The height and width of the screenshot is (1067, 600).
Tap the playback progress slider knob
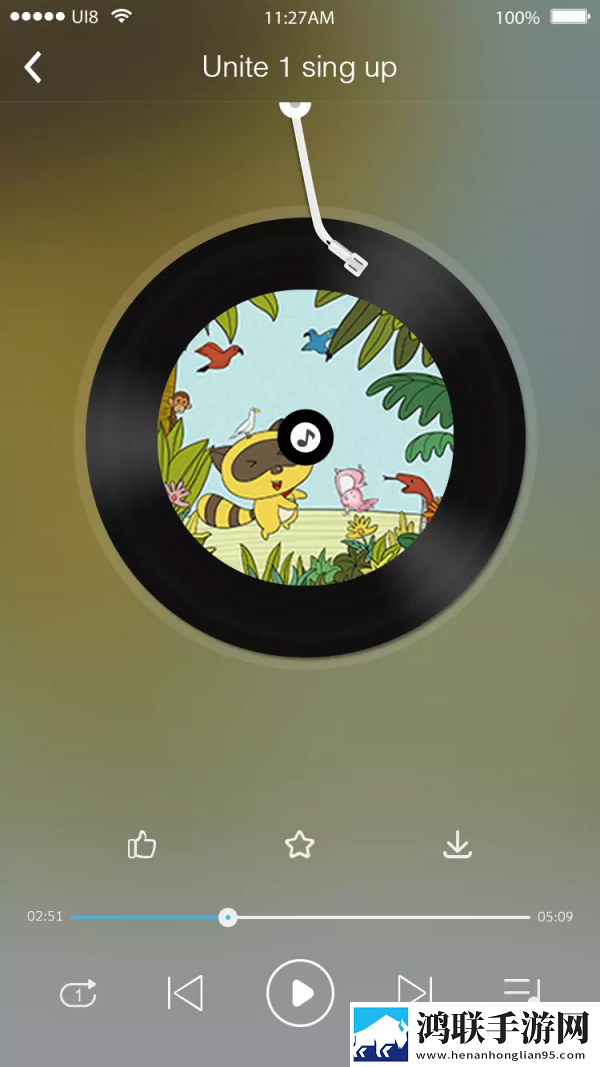(228, 917)
